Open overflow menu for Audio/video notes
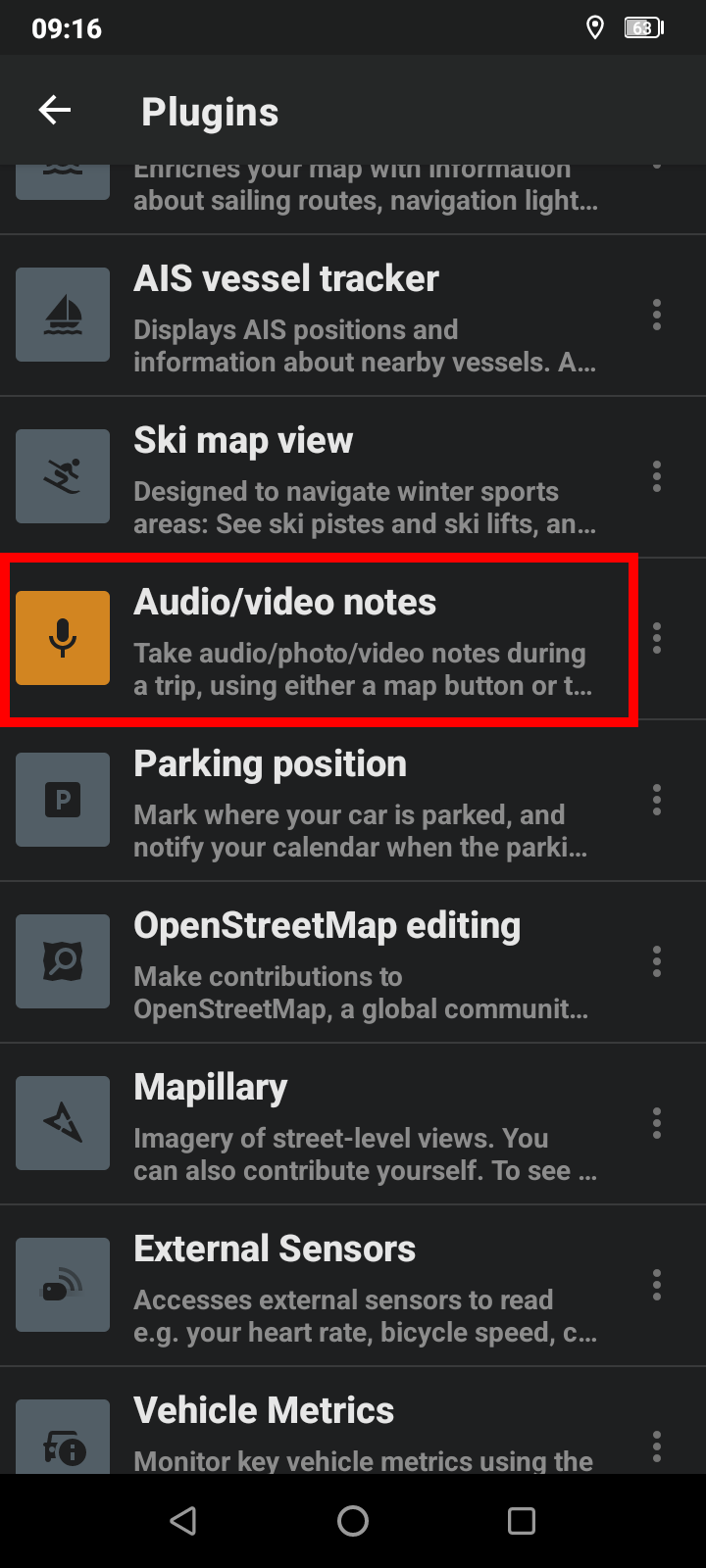Image resolution: width=706 pixels, height=1568 pixels. coord(657,639)
